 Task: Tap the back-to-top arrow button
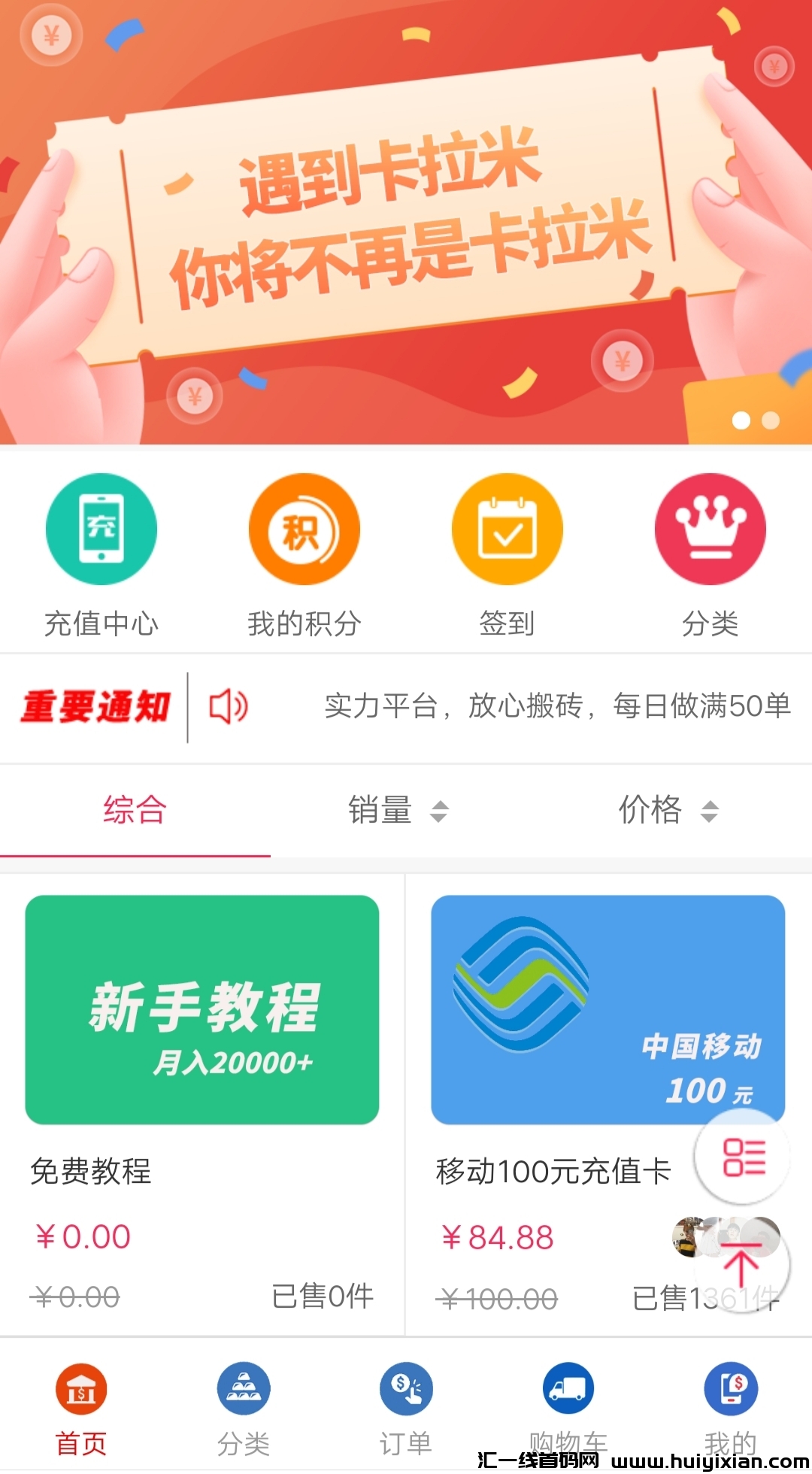741,1265
